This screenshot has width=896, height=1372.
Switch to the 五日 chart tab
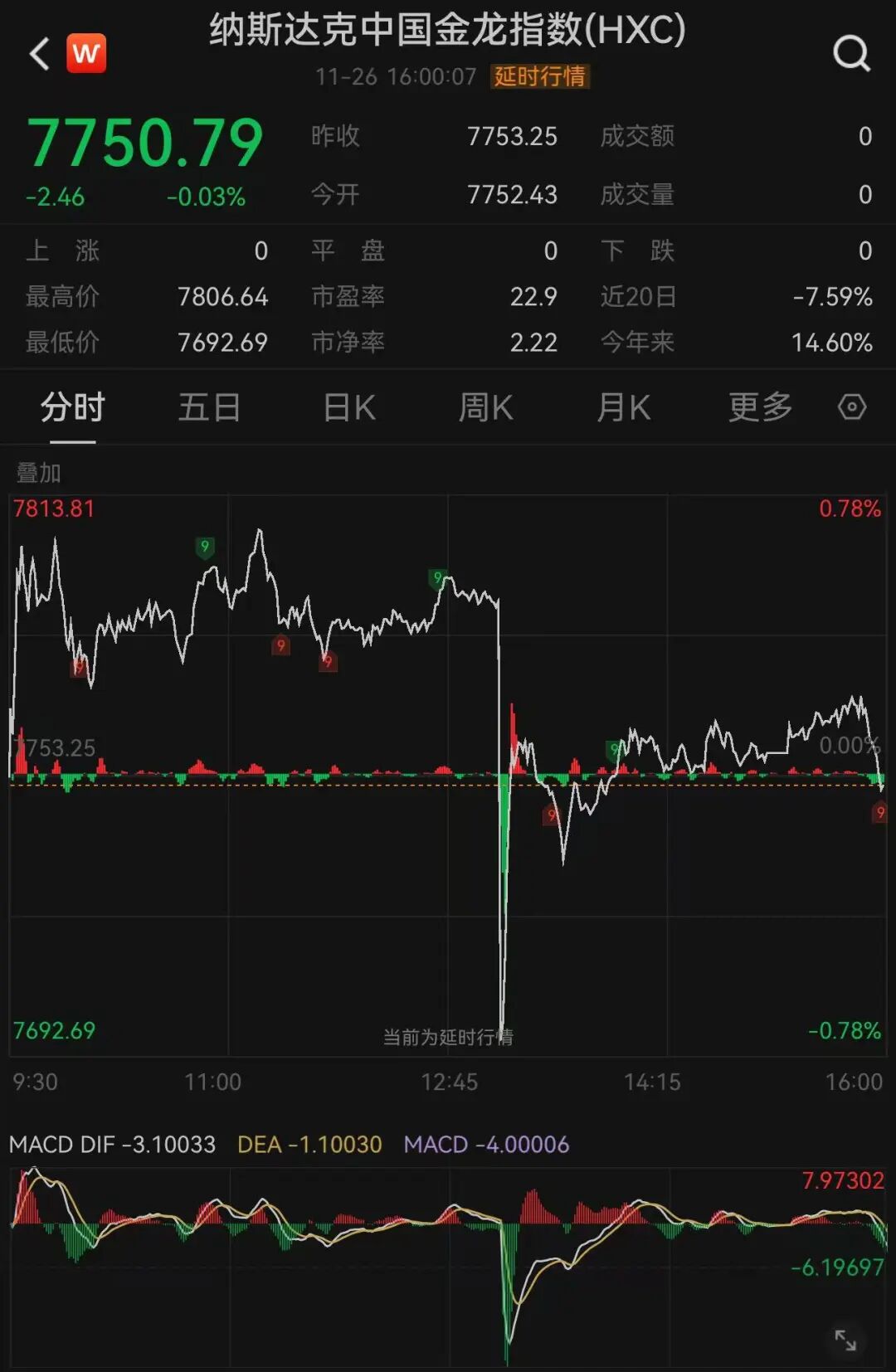(209, 408)
